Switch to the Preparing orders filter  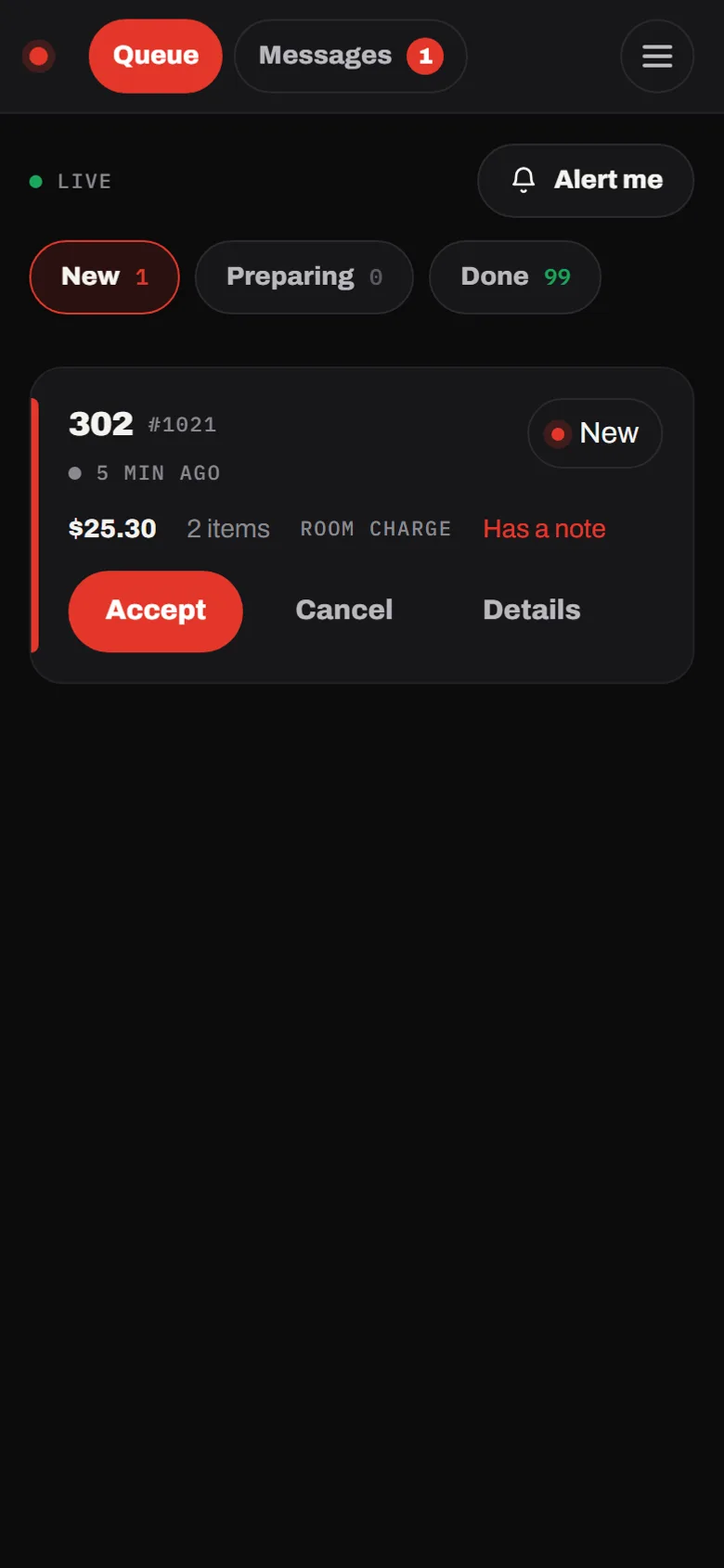304,277
